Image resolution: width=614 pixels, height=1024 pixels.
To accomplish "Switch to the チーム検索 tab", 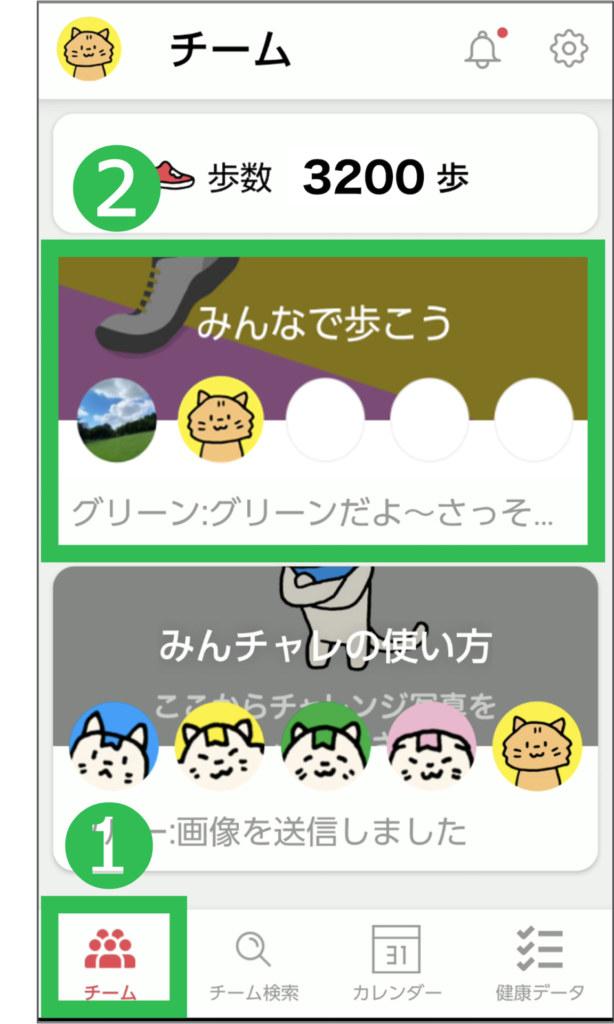I will (x=254, y=962).
